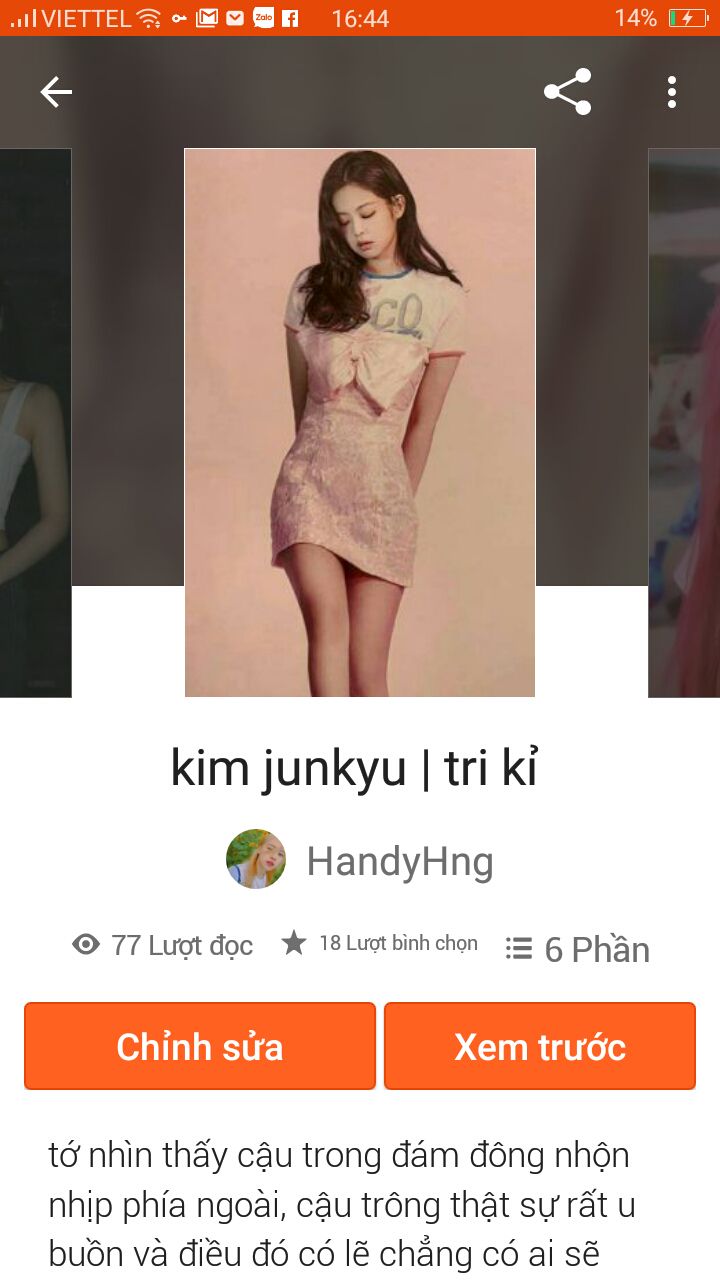Select the next story cover on the right
This screenshot has height=1280, width=720.
[x=686, y=422]
